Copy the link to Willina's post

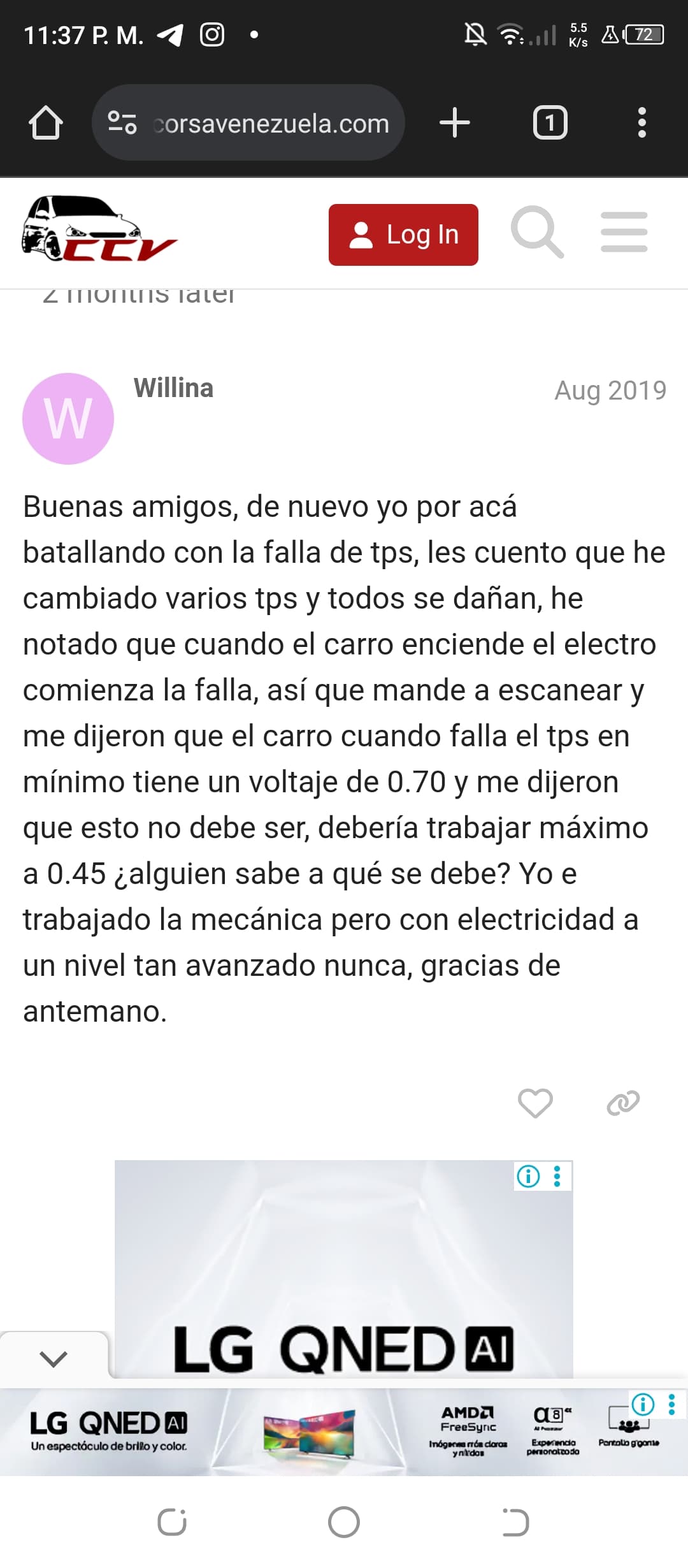(x=623, y=1103)
